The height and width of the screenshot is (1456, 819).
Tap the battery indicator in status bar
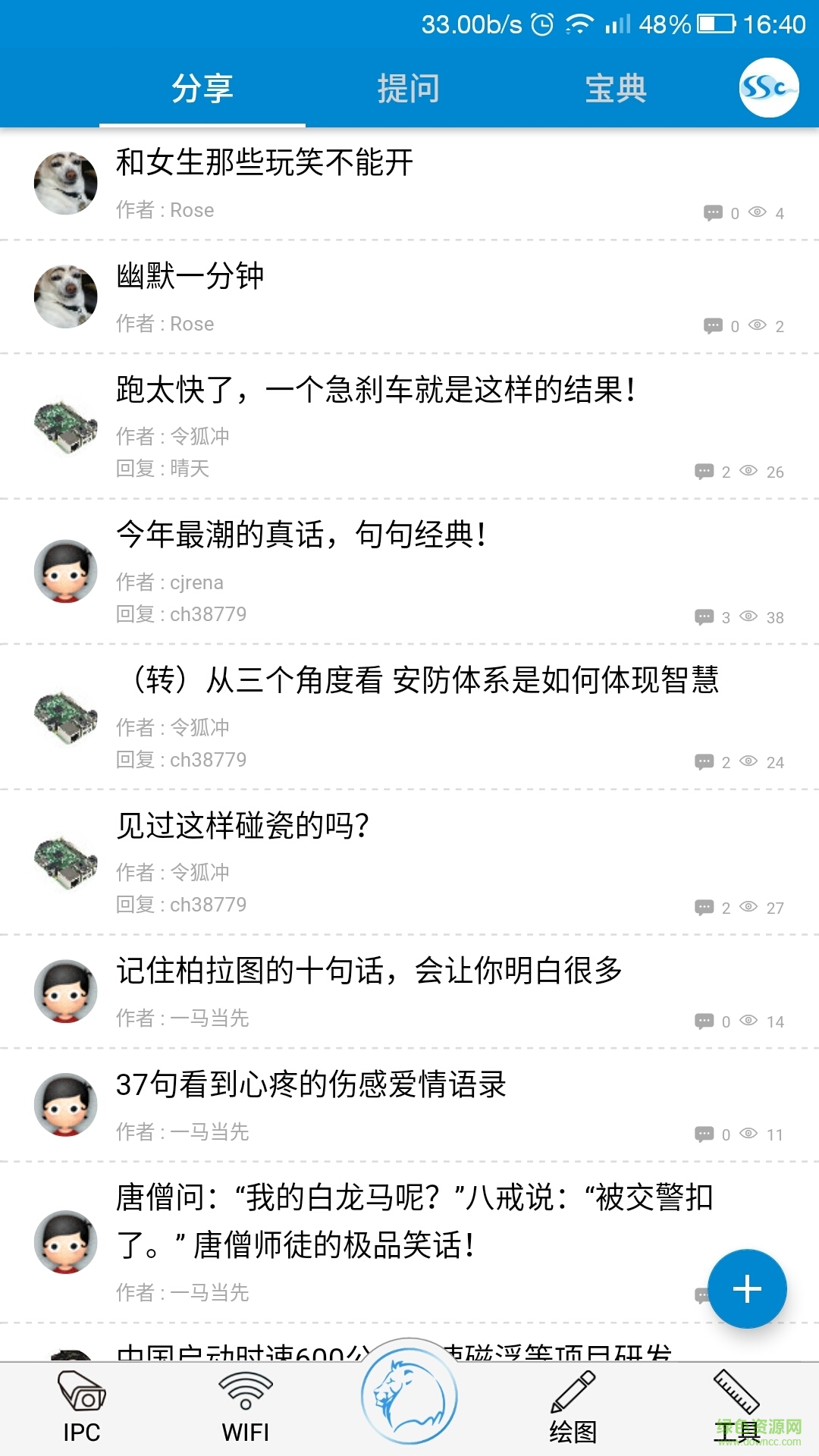[719, 24]
